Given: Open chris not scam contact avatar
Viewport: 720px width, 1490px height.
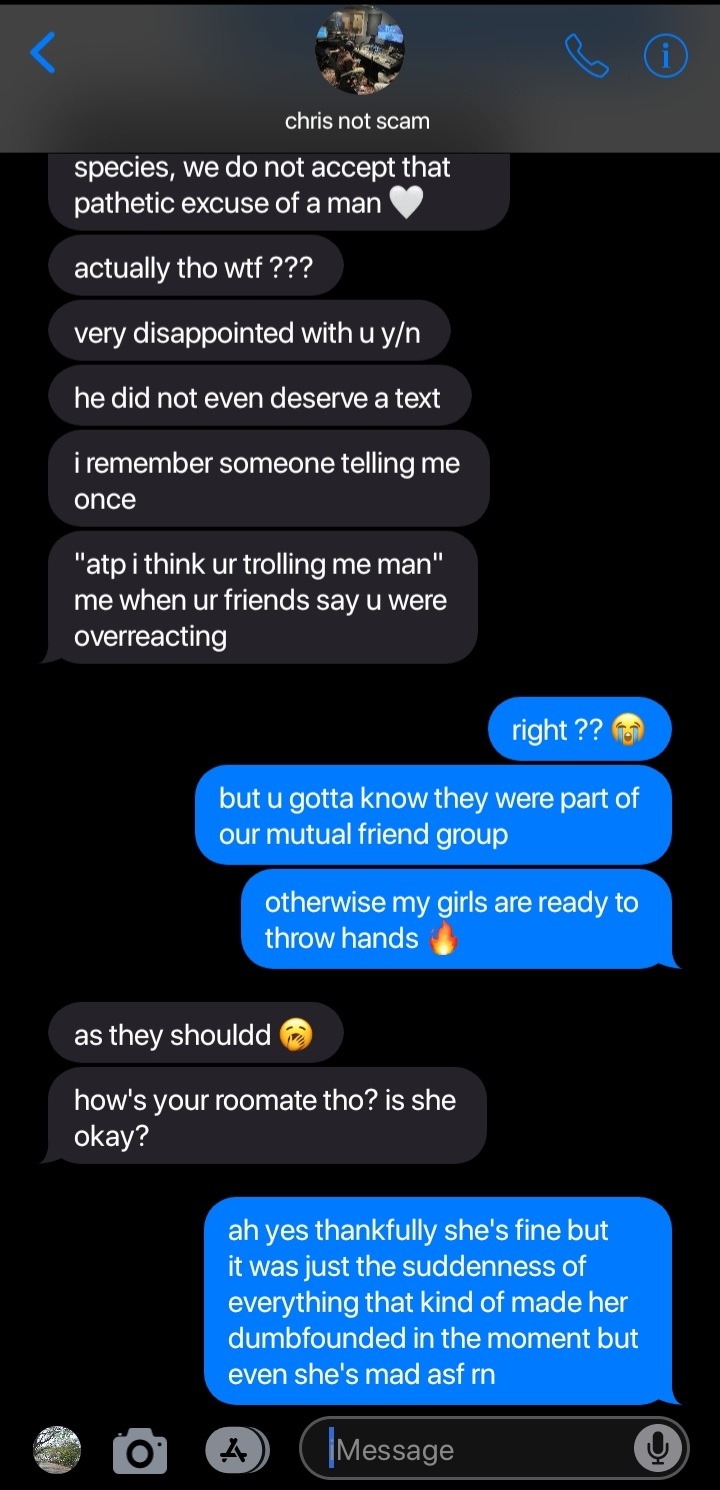Looking at the screenshot, I should pos(359,52).
